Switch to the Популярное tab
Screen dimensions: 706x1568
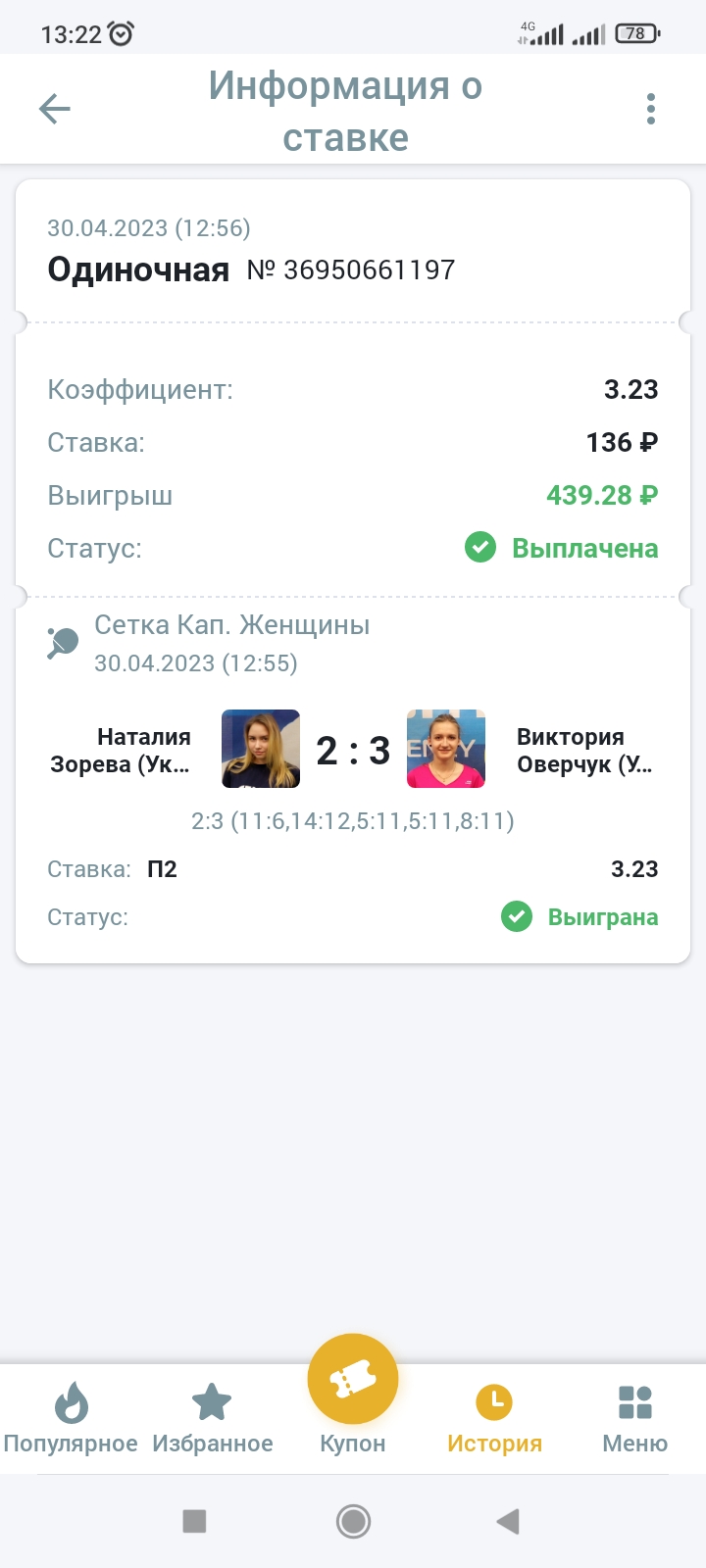[x=71, y=1418]
